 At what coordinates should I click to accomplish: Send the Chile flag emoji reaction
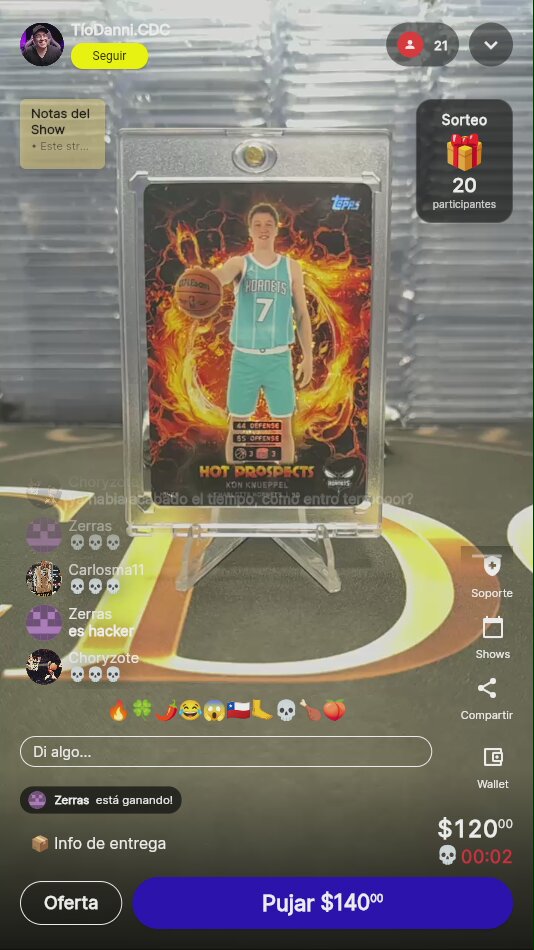click(238, 709)
